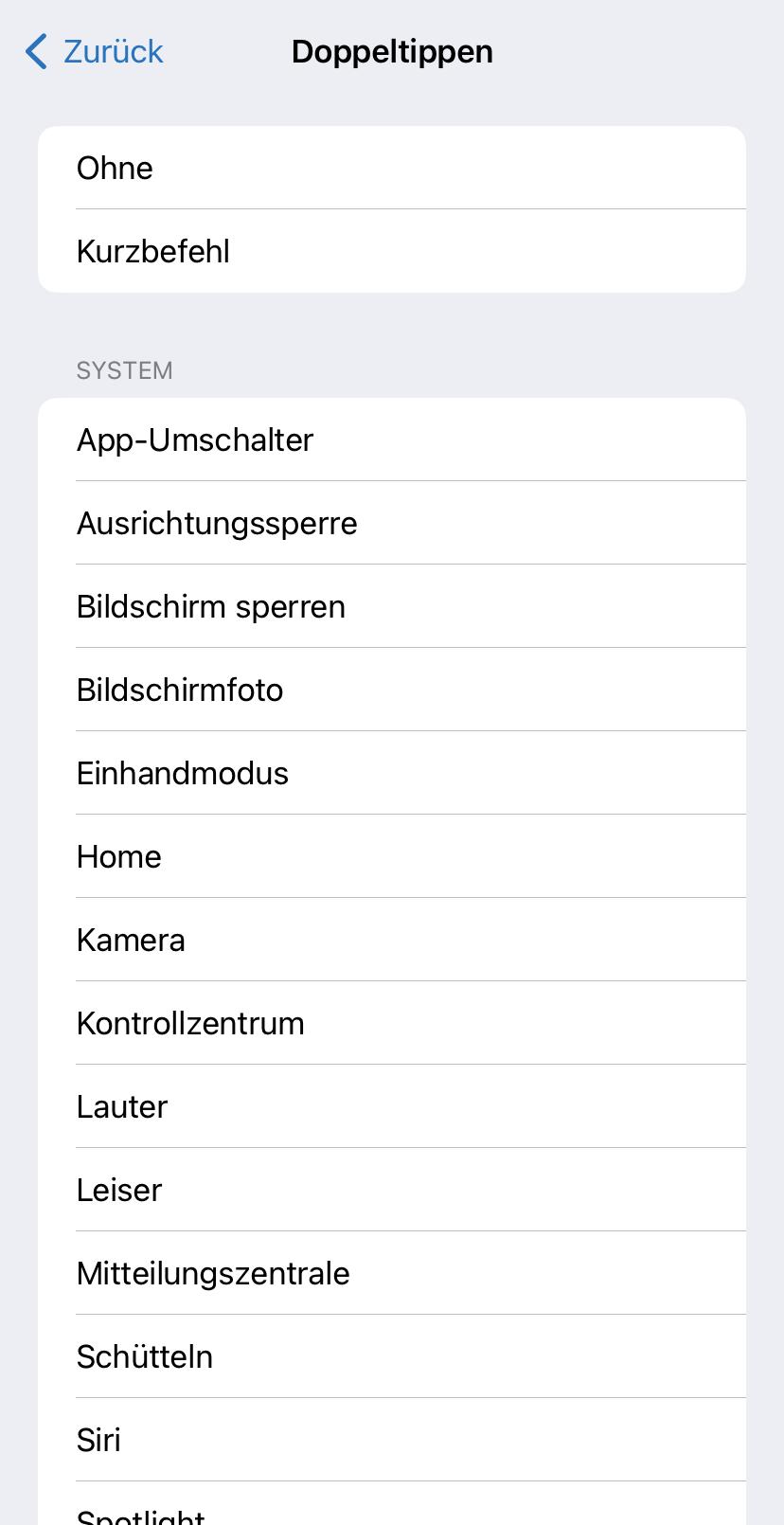Select Kontrollzentrum from the list
The height and width of the screenshot is (1525, 784).
pos(392,1023)
